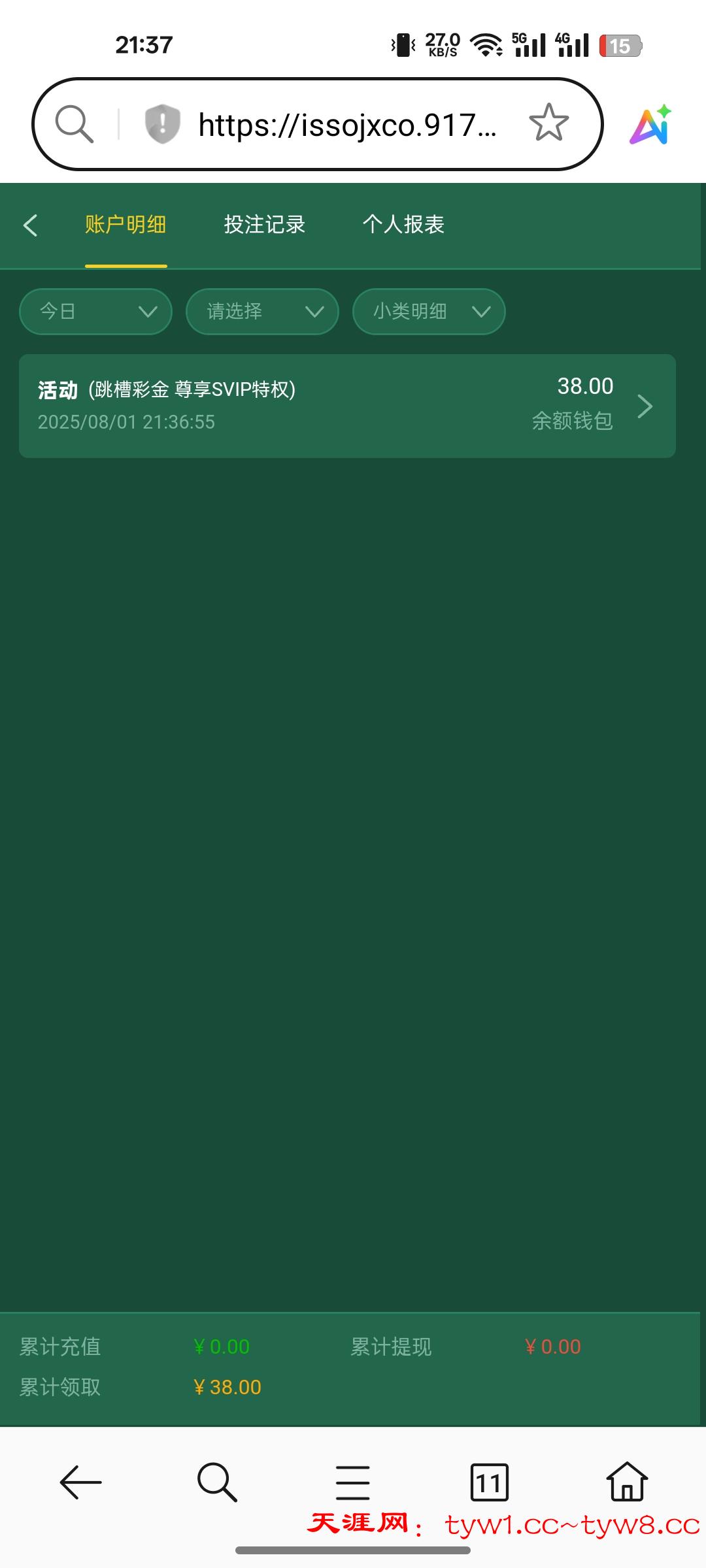Viewport: 706px width, 1568px height.
Task: Go back using the header arrow
Action: click(30, 225)
